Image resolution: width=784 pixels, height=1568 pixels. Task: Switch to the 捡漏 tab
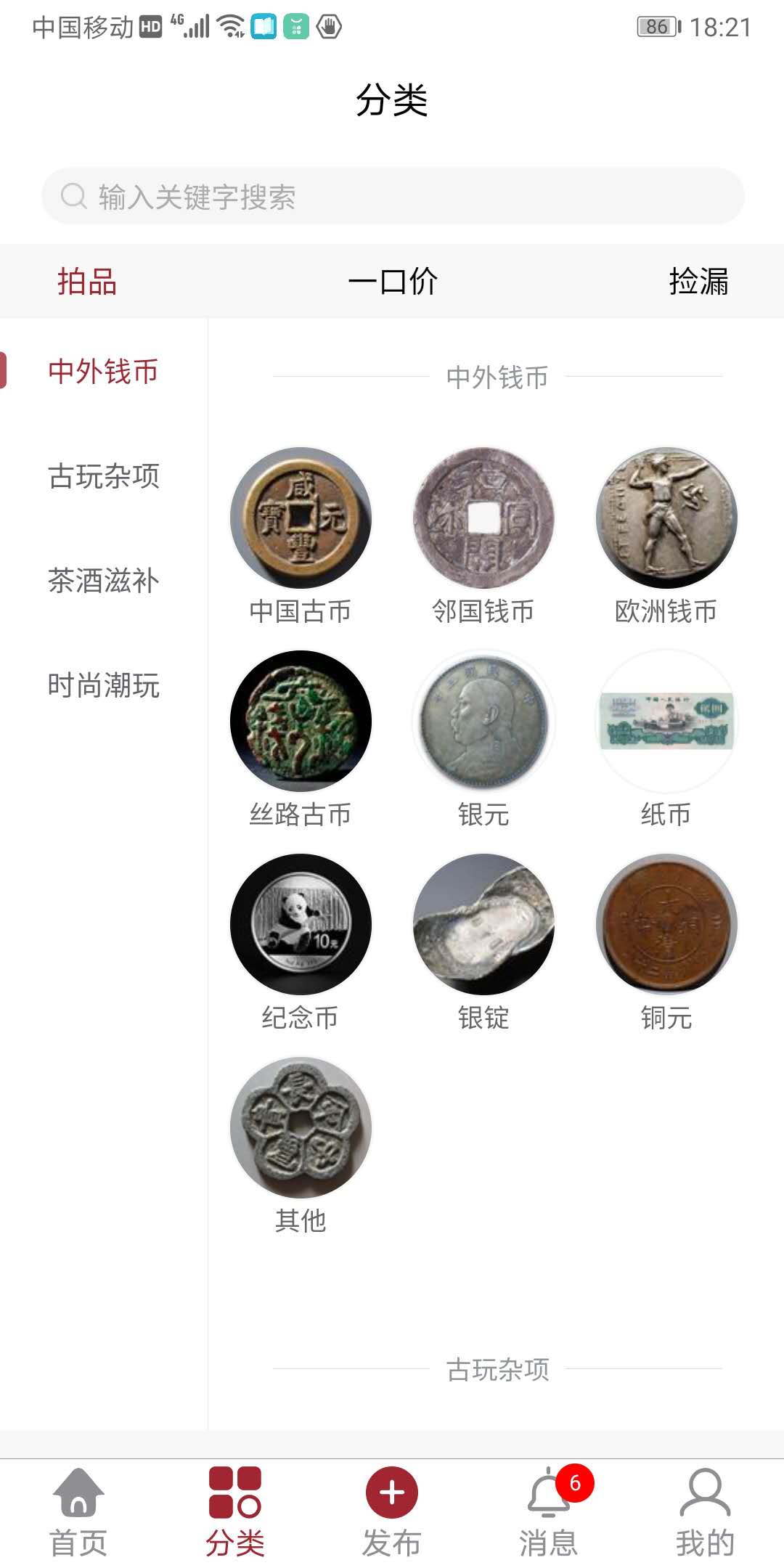pos(699,283)
